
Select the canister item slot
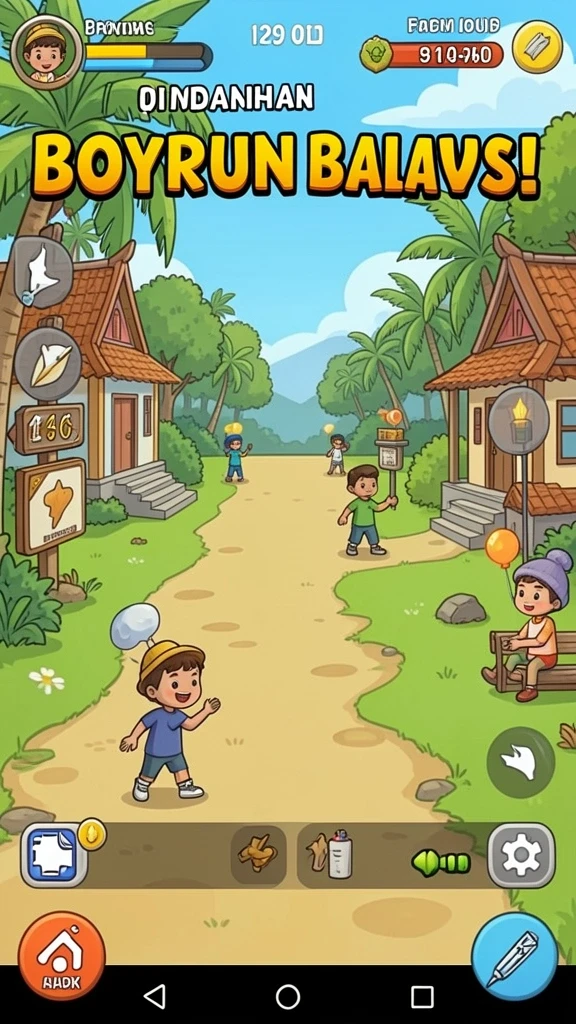pos(332,855)
